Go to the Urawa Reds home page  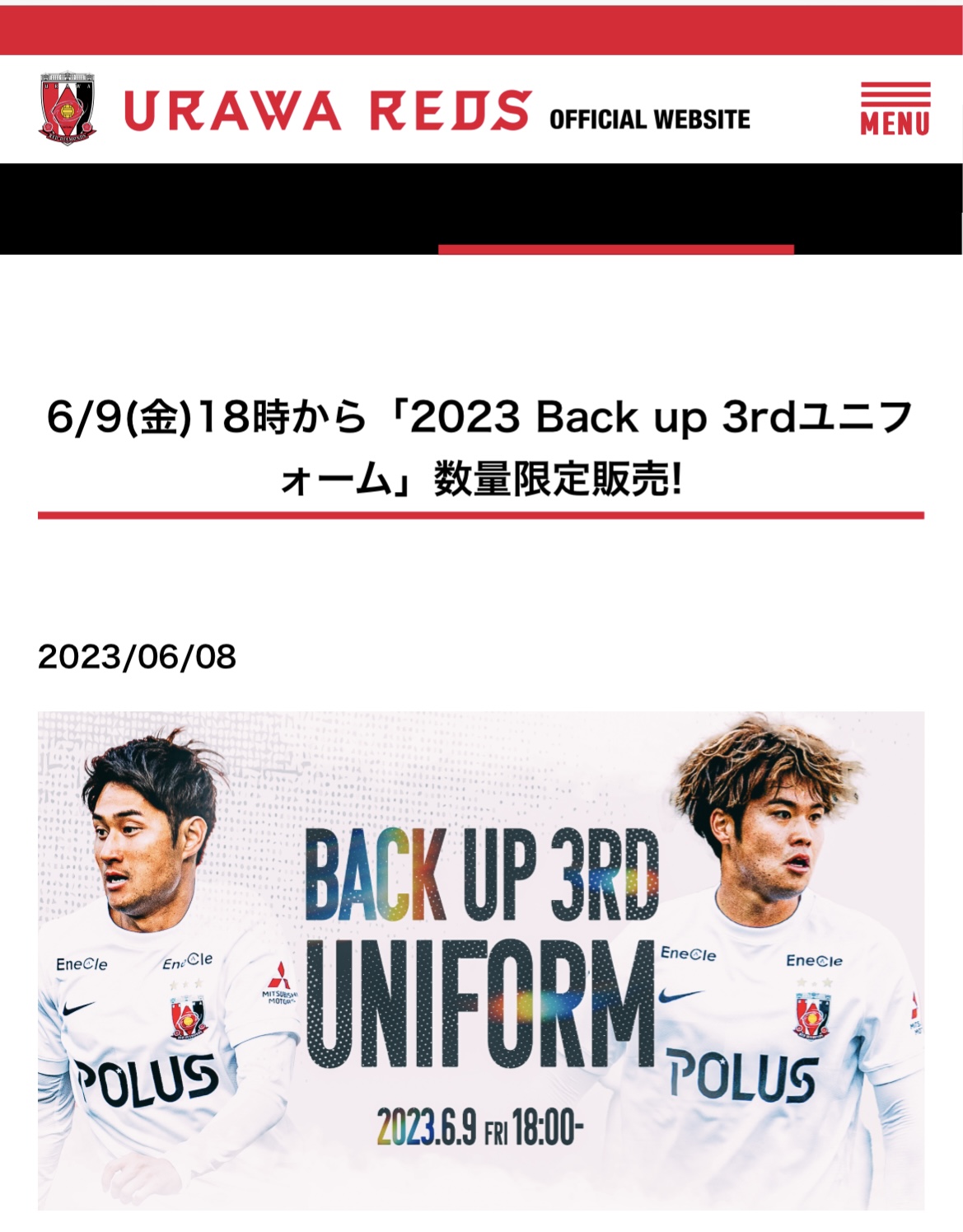pos(325,110)
